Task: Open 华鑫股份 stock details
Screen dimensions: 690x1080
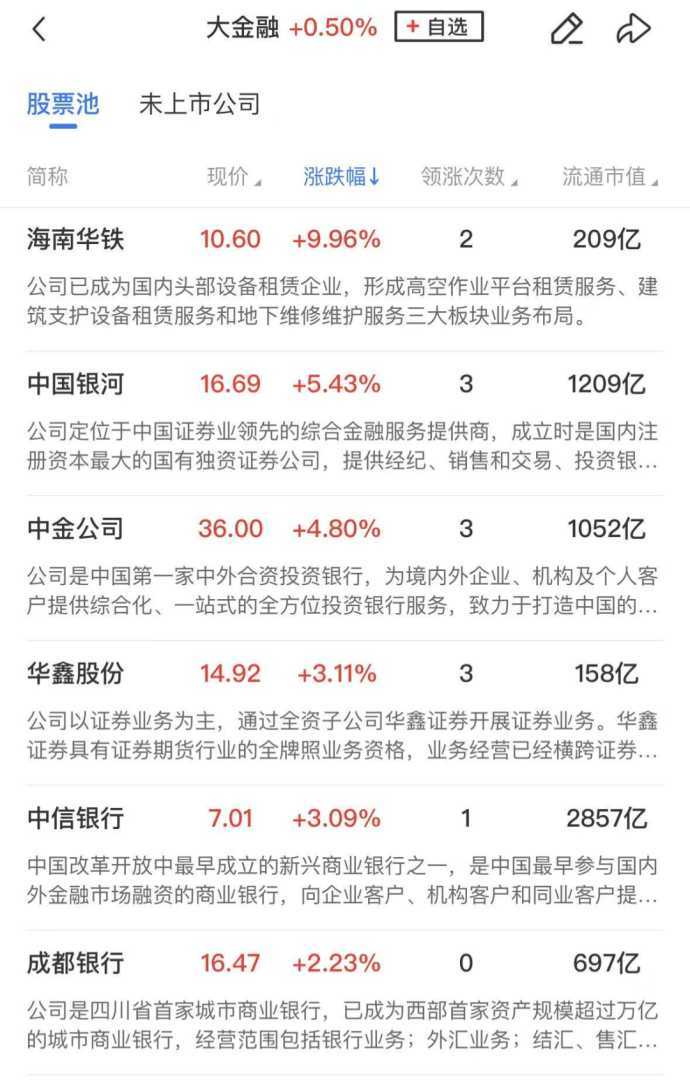Action: click(x=76, y=673)
